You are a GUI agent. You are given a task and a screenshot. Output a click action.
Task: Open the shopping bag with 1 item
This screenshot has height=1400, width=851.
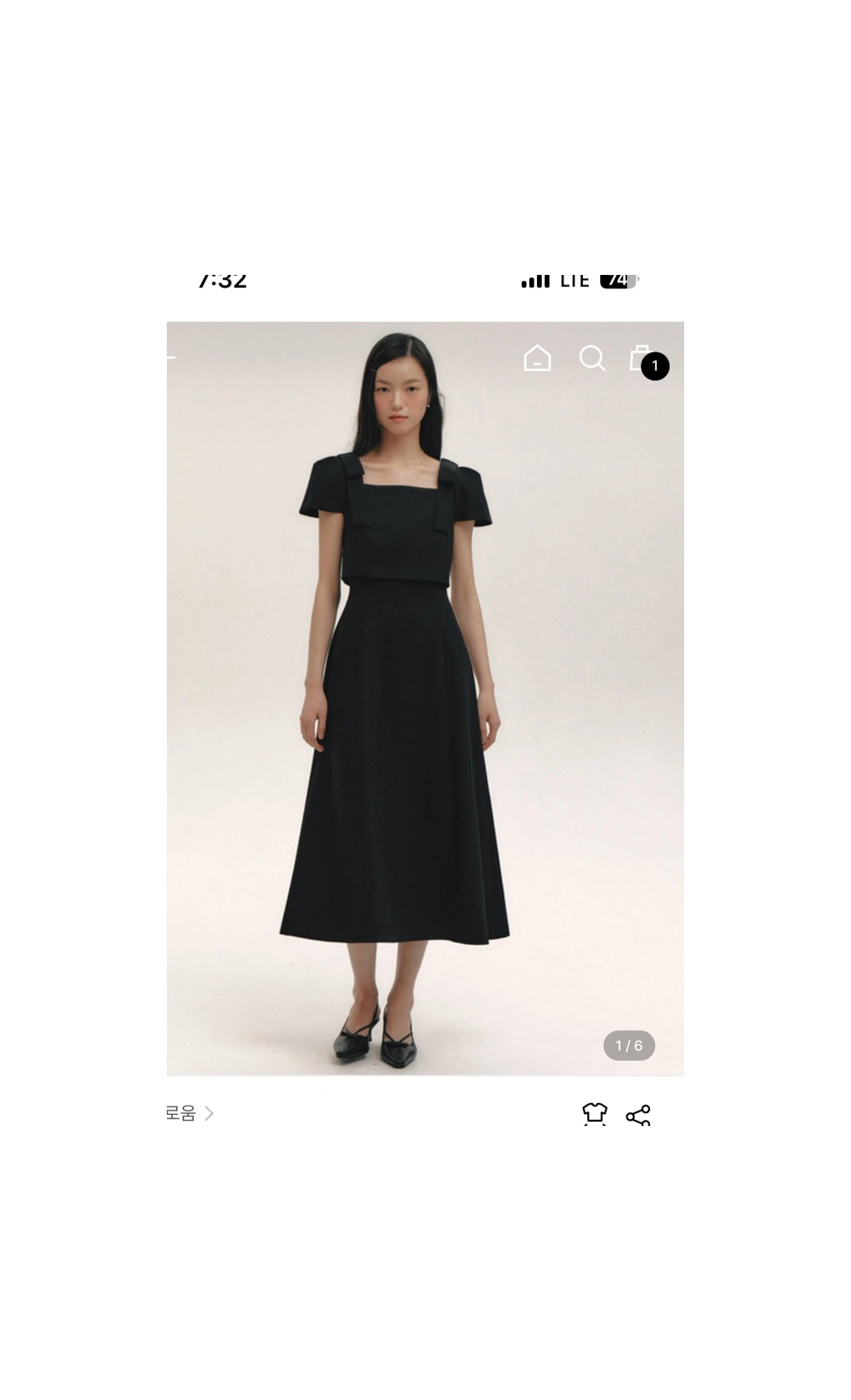(x=643, y=359)
